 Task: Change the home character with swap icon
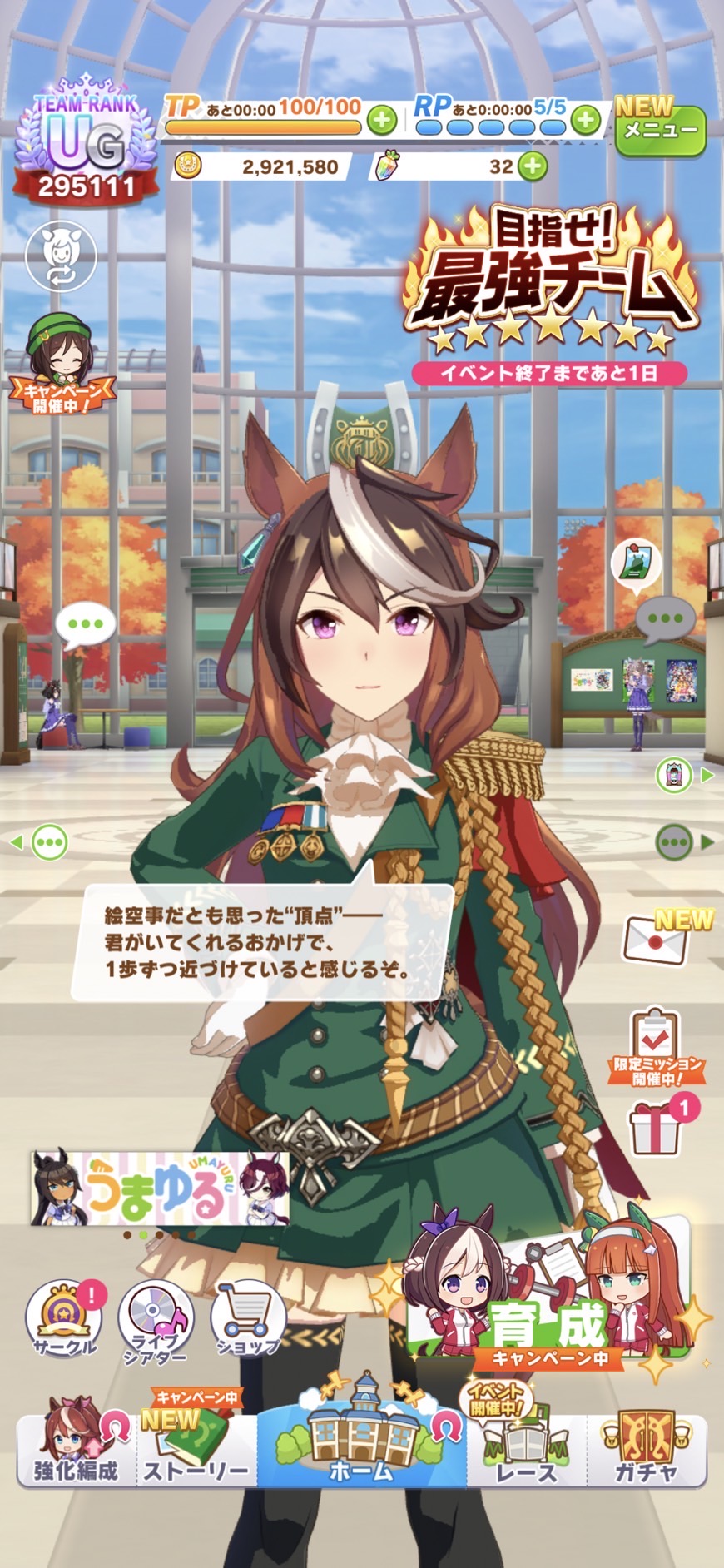click(61, 256)
